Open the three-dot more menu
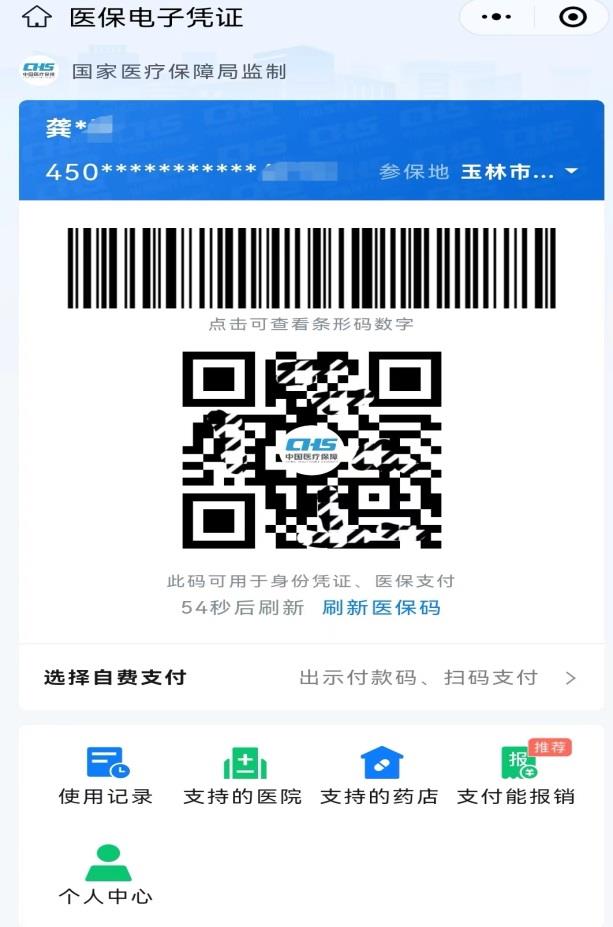This screenshot has height=927, width=613. point(497,18)
